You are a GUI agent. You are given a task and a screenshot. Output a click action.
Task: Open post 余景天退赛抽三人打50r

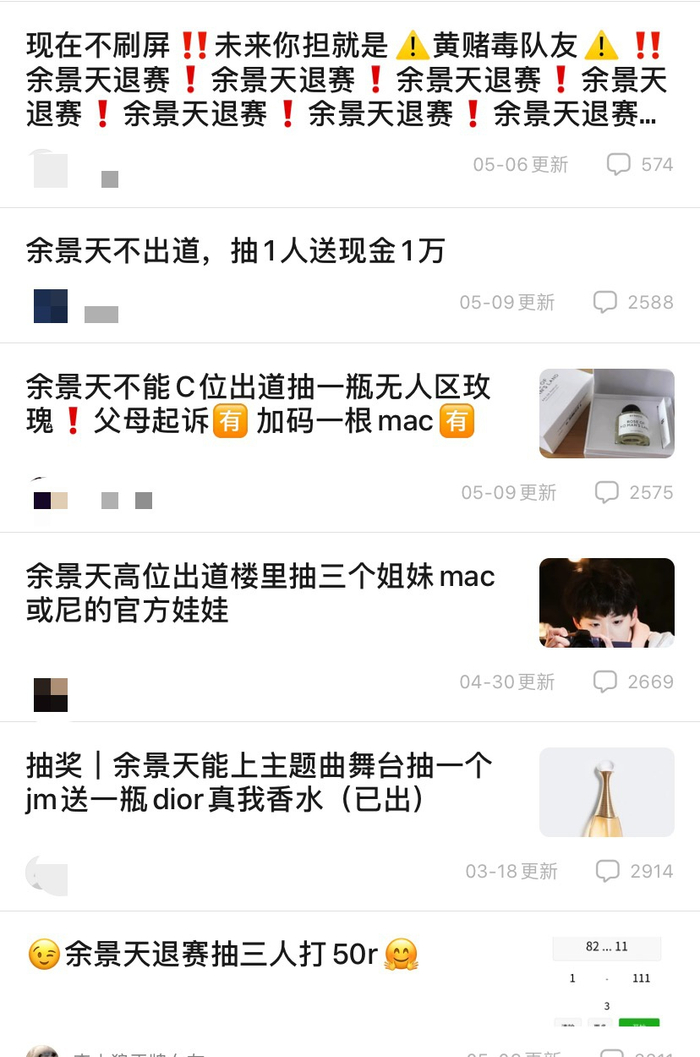222,956
